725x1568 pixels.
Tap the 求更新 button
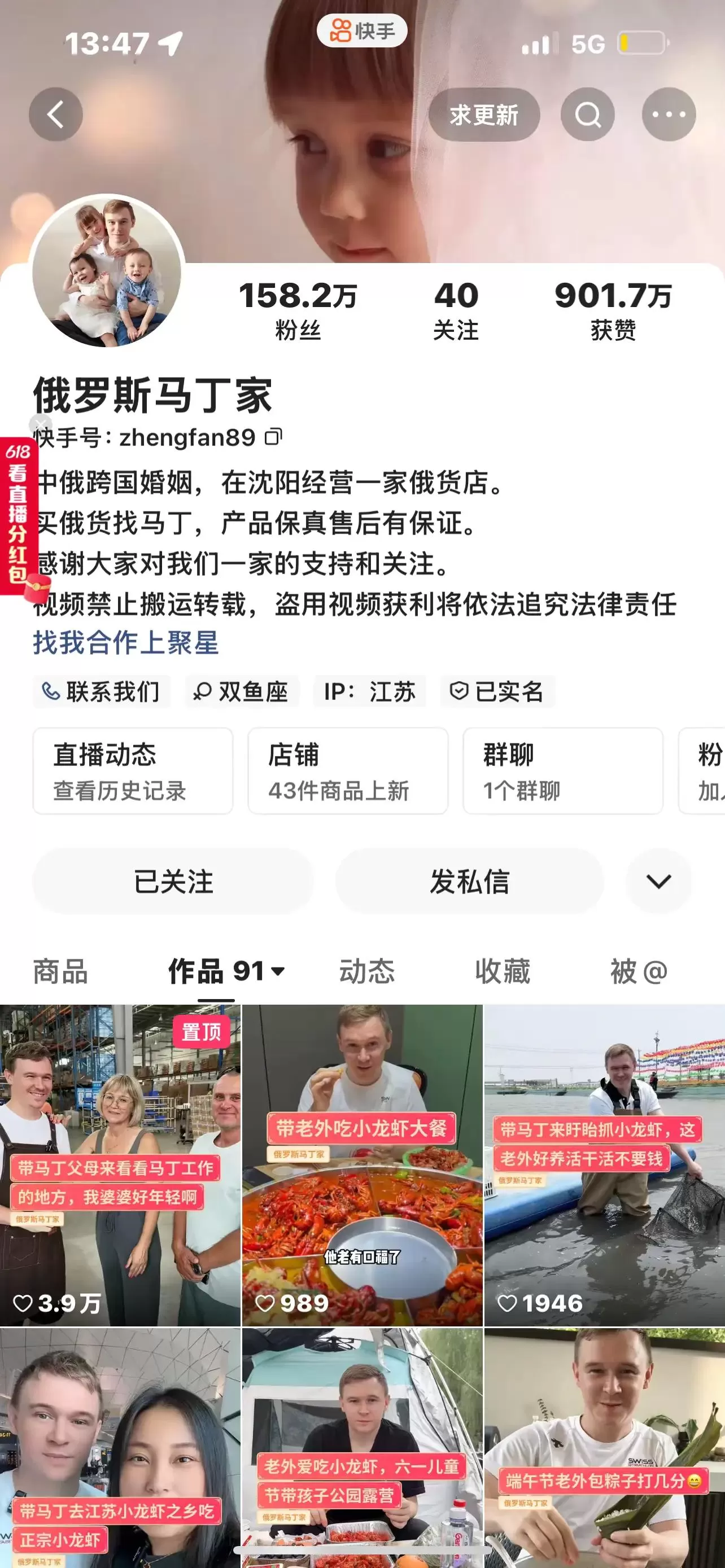[x=484, y=115]
